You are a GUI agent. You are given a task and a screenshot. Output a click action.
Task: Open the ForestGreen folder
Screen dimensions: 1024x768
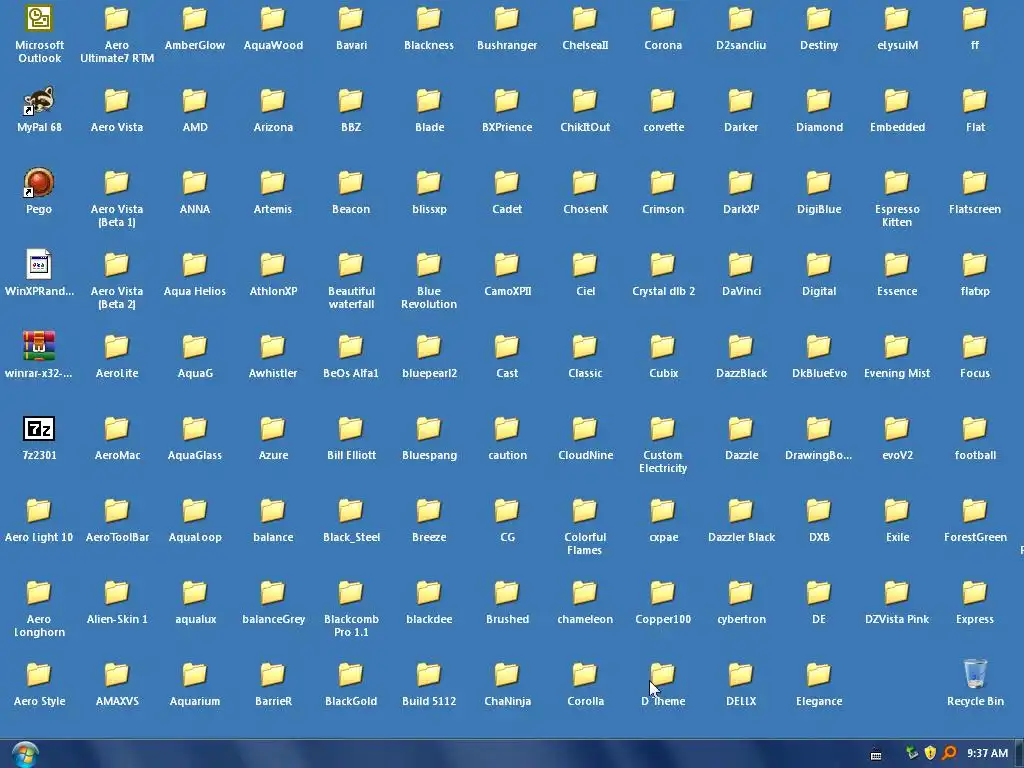pos(975,512)
